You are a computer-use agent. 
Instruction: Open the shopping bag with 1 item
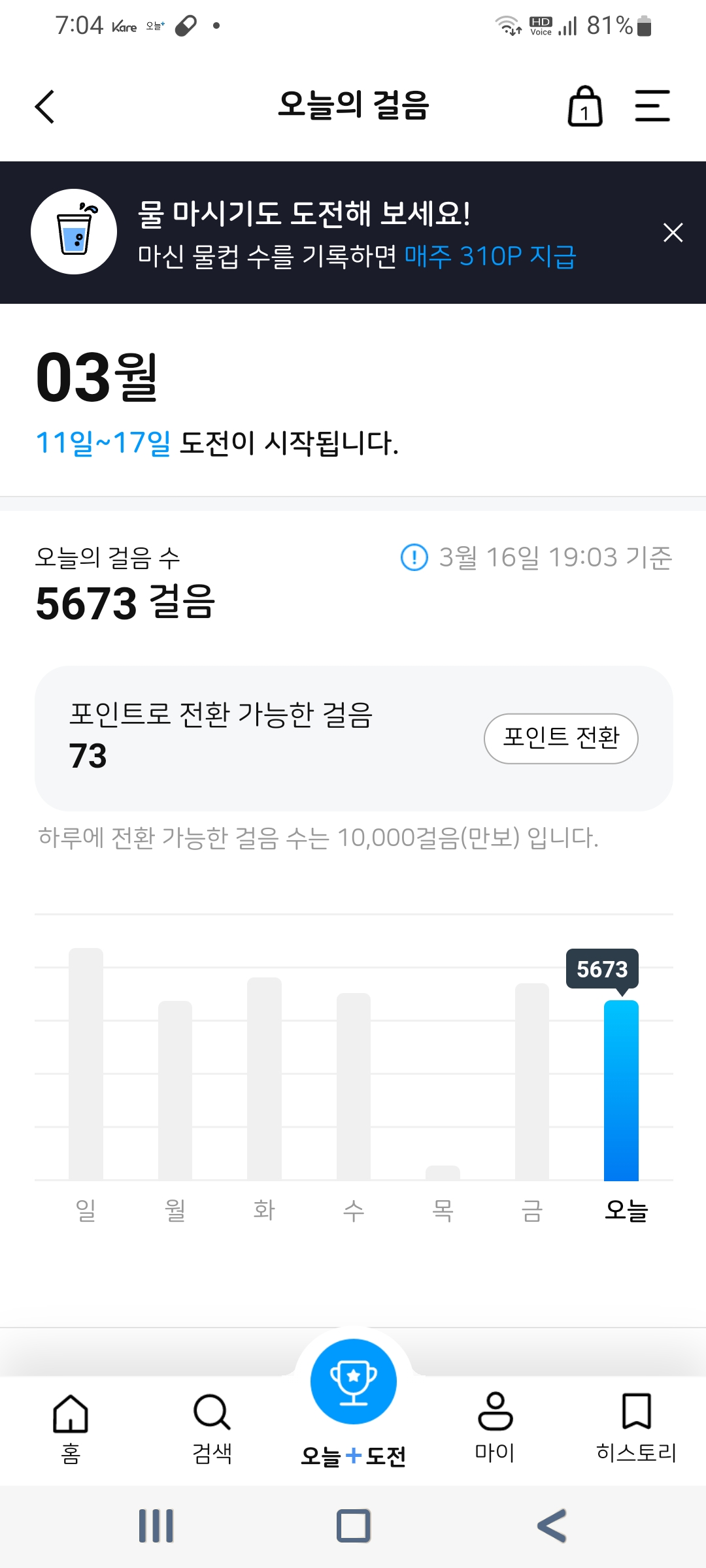(585, 106)
